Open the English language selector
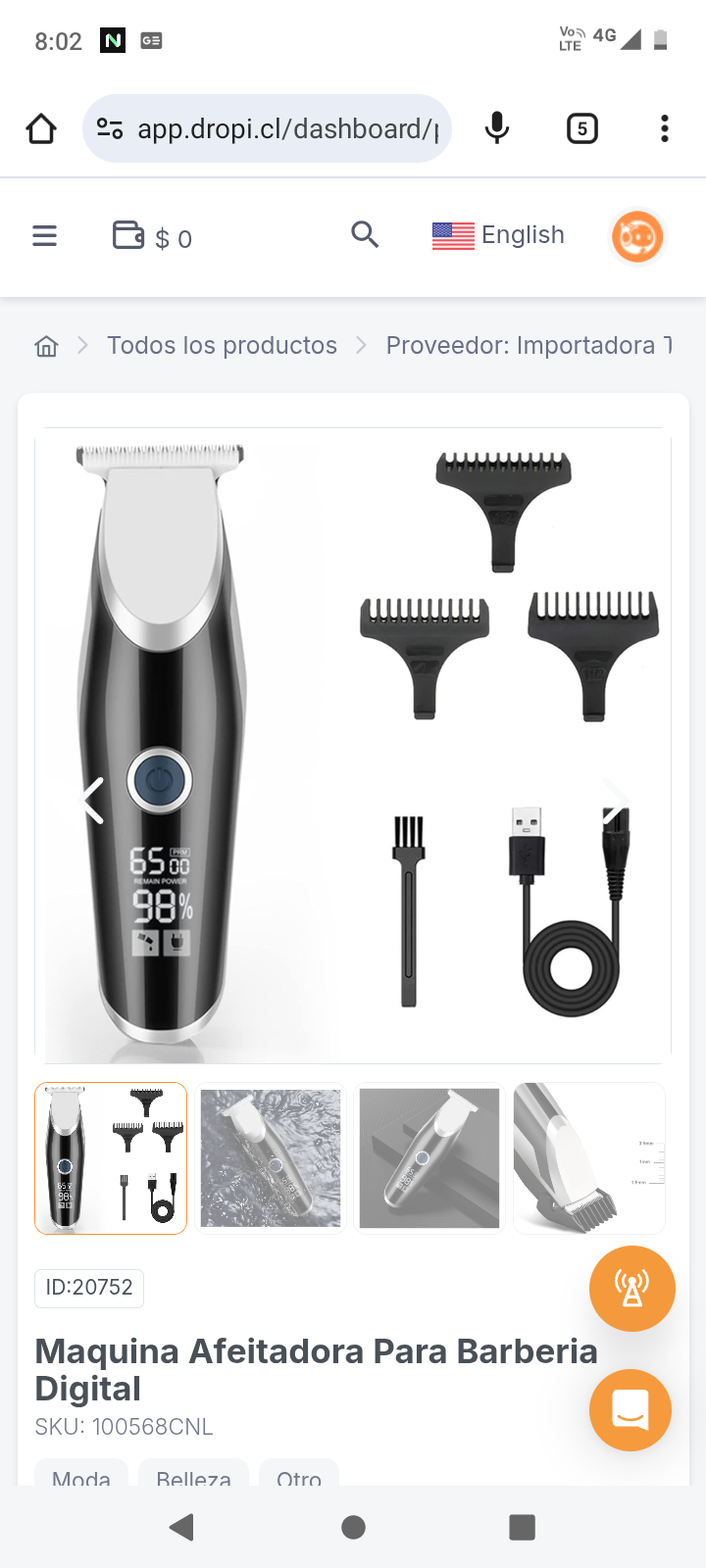 [x=498, y=235]
